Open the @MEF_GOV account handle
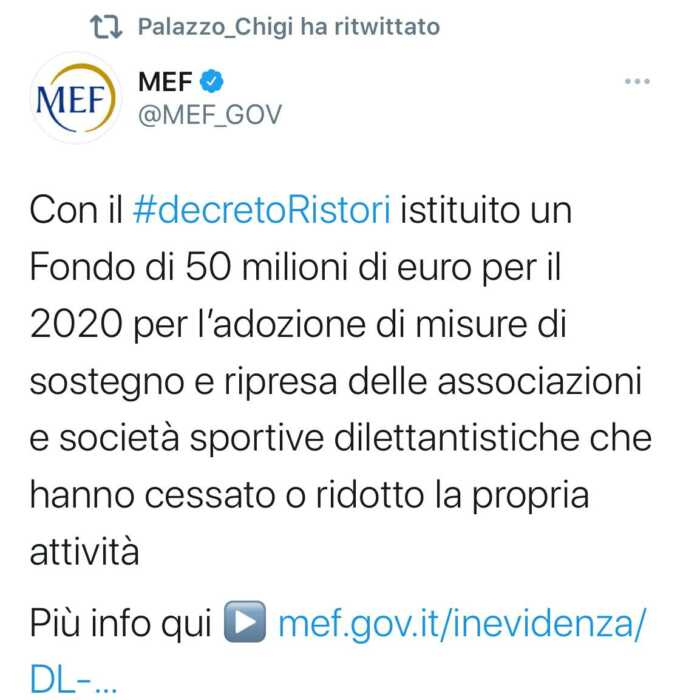683x700 pixels. click(x=208, y=115)
